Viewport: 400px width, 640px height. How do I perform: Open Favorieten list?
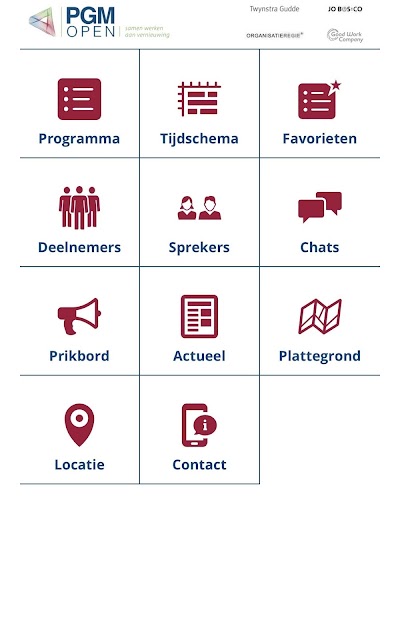pos(320,104)
